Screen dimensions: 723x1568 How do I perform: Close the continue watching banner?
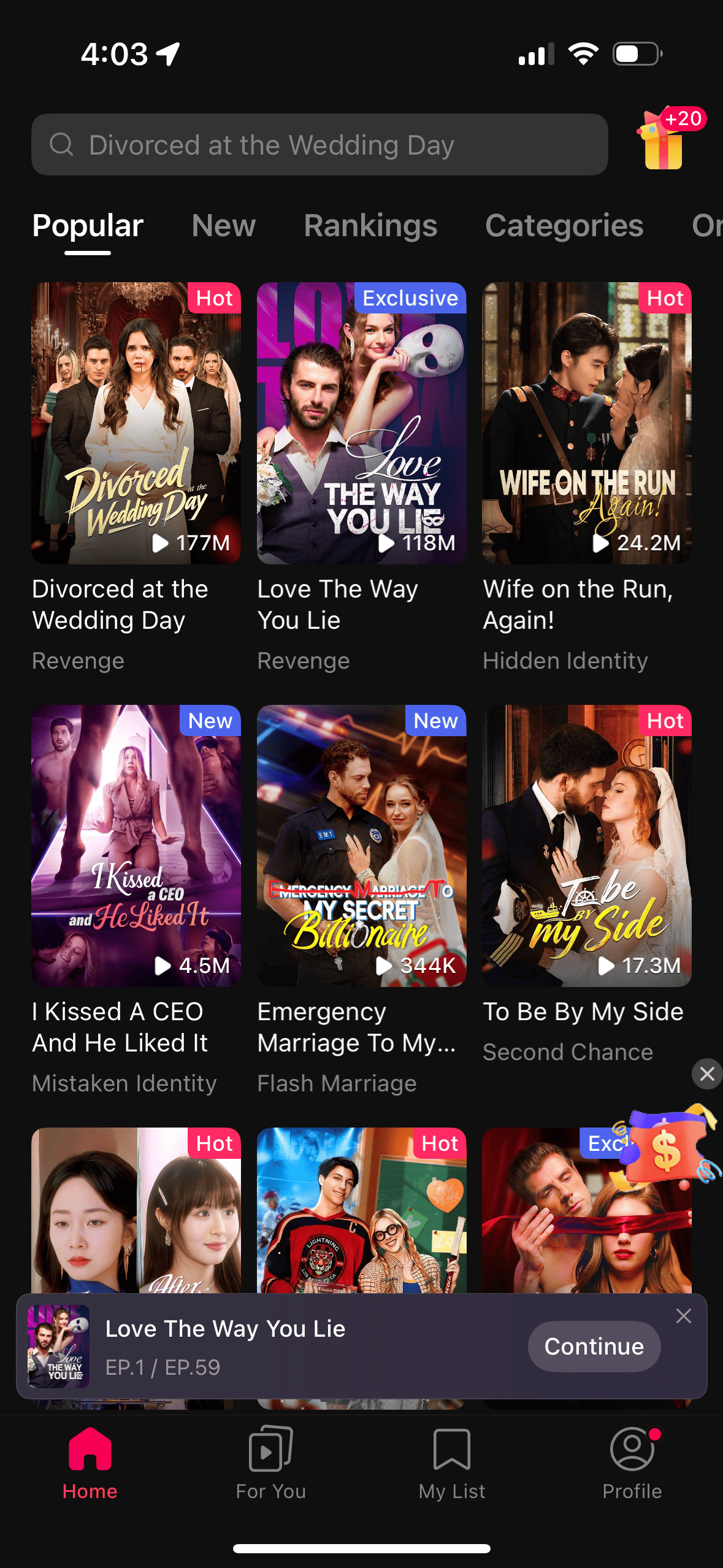(683, 1316)
